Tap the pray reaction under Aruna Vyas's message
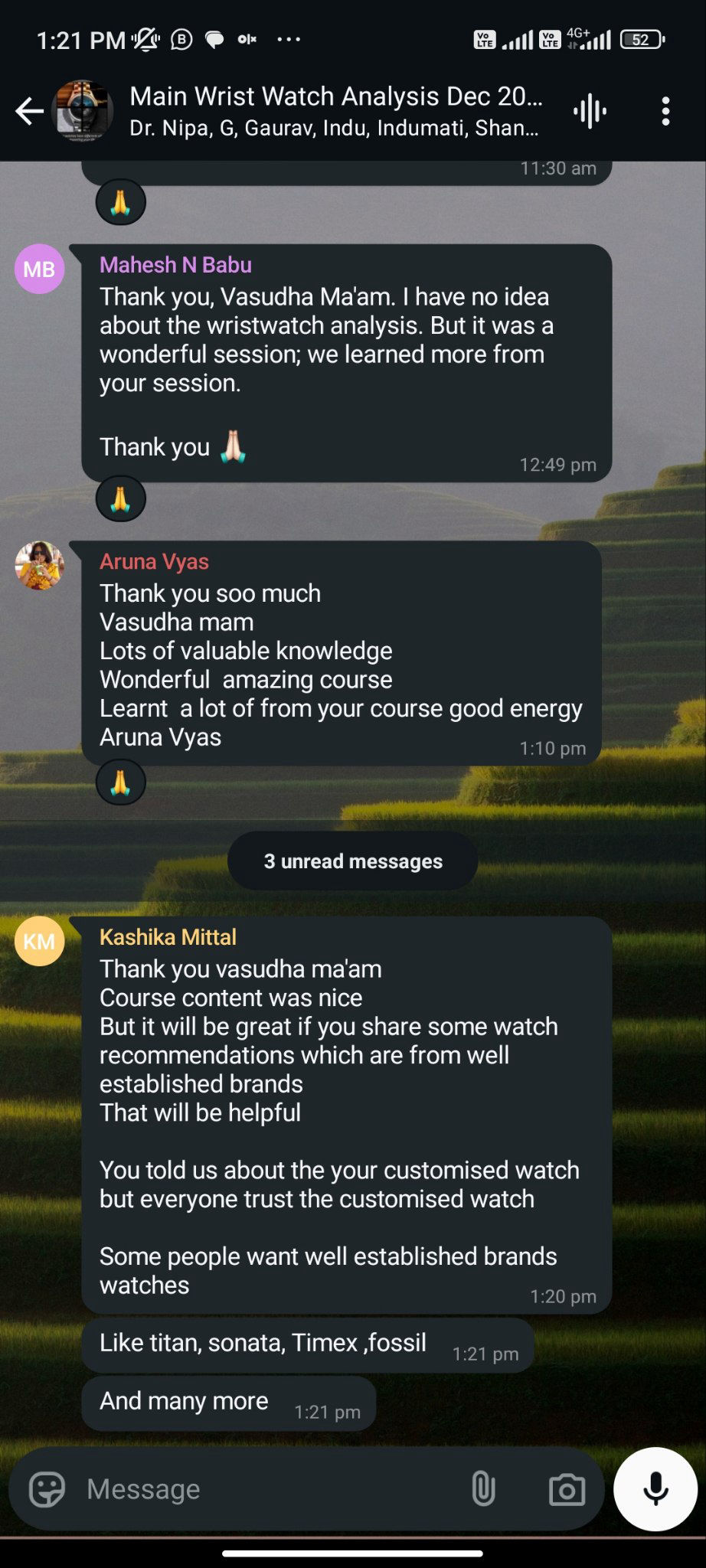This screenshot has height=1568, width=706. point(120,782)
